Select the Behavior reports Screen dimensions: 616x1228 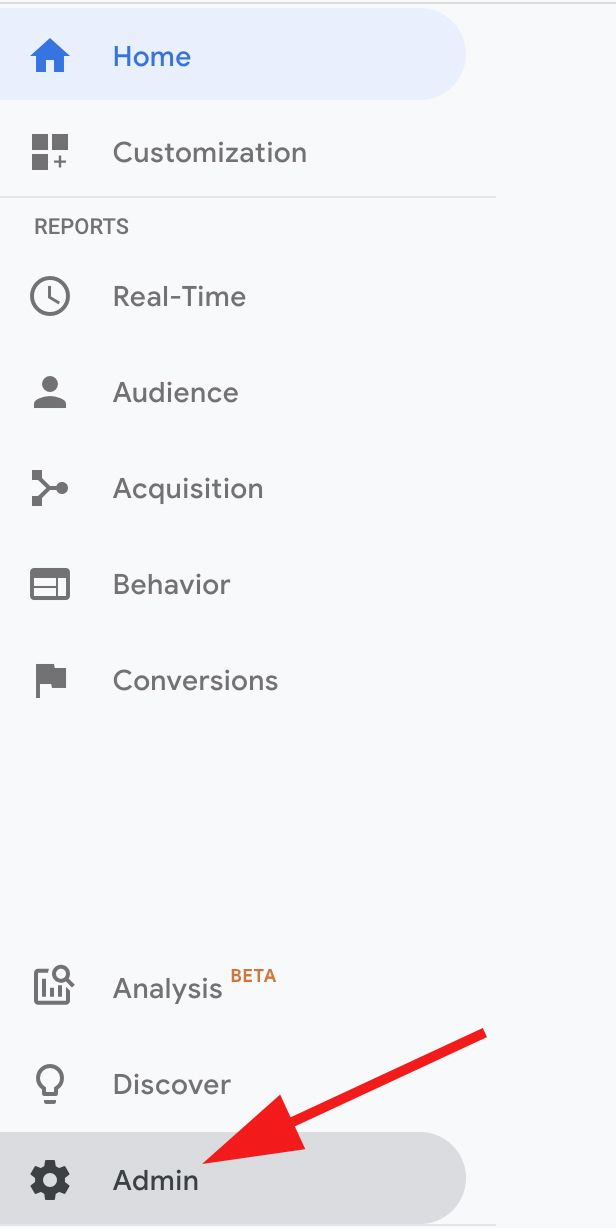pos(247,585)
